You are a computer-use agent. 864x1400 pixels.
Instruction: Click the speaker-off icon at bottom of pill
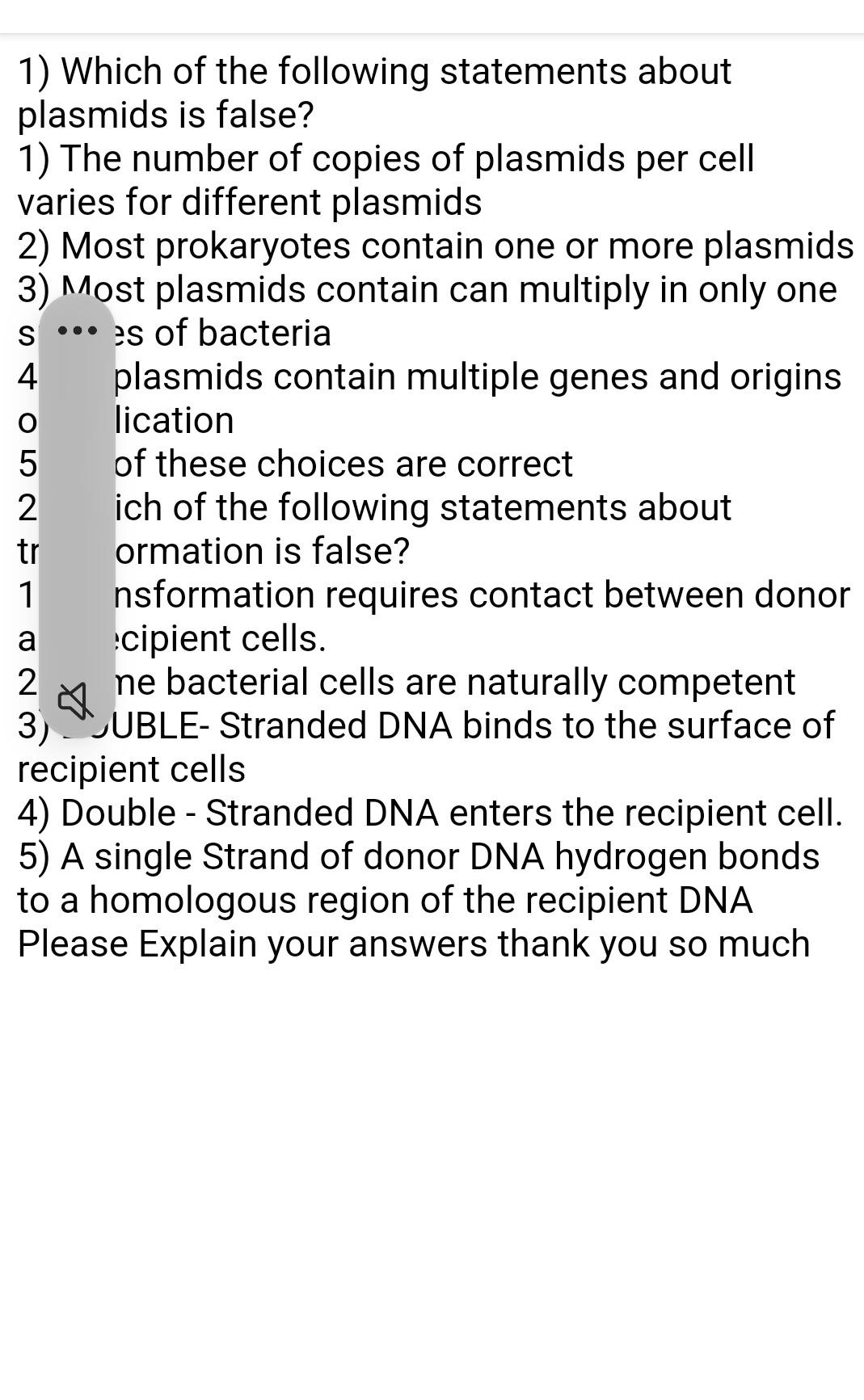tap(74, 701)
